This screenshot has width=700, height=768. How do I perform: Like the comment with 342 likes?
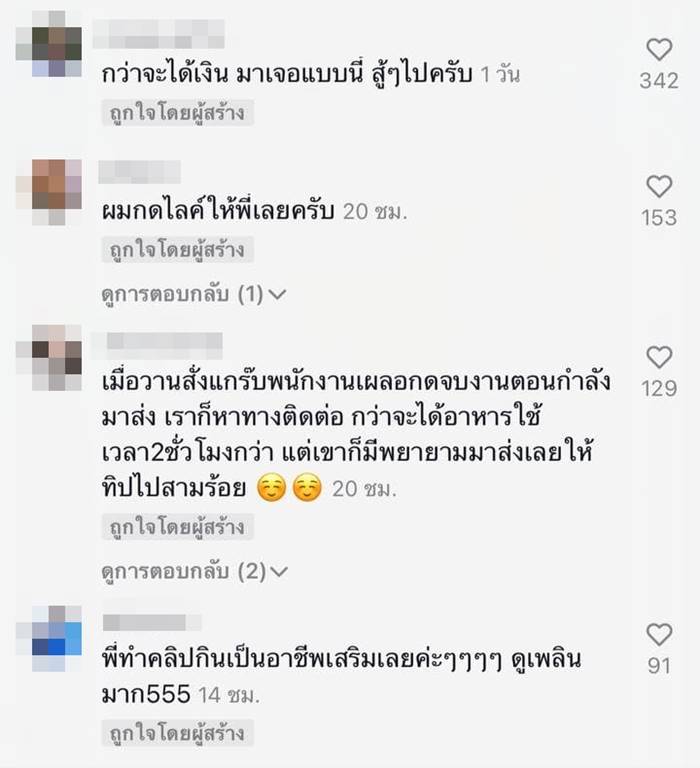point(659,49)
